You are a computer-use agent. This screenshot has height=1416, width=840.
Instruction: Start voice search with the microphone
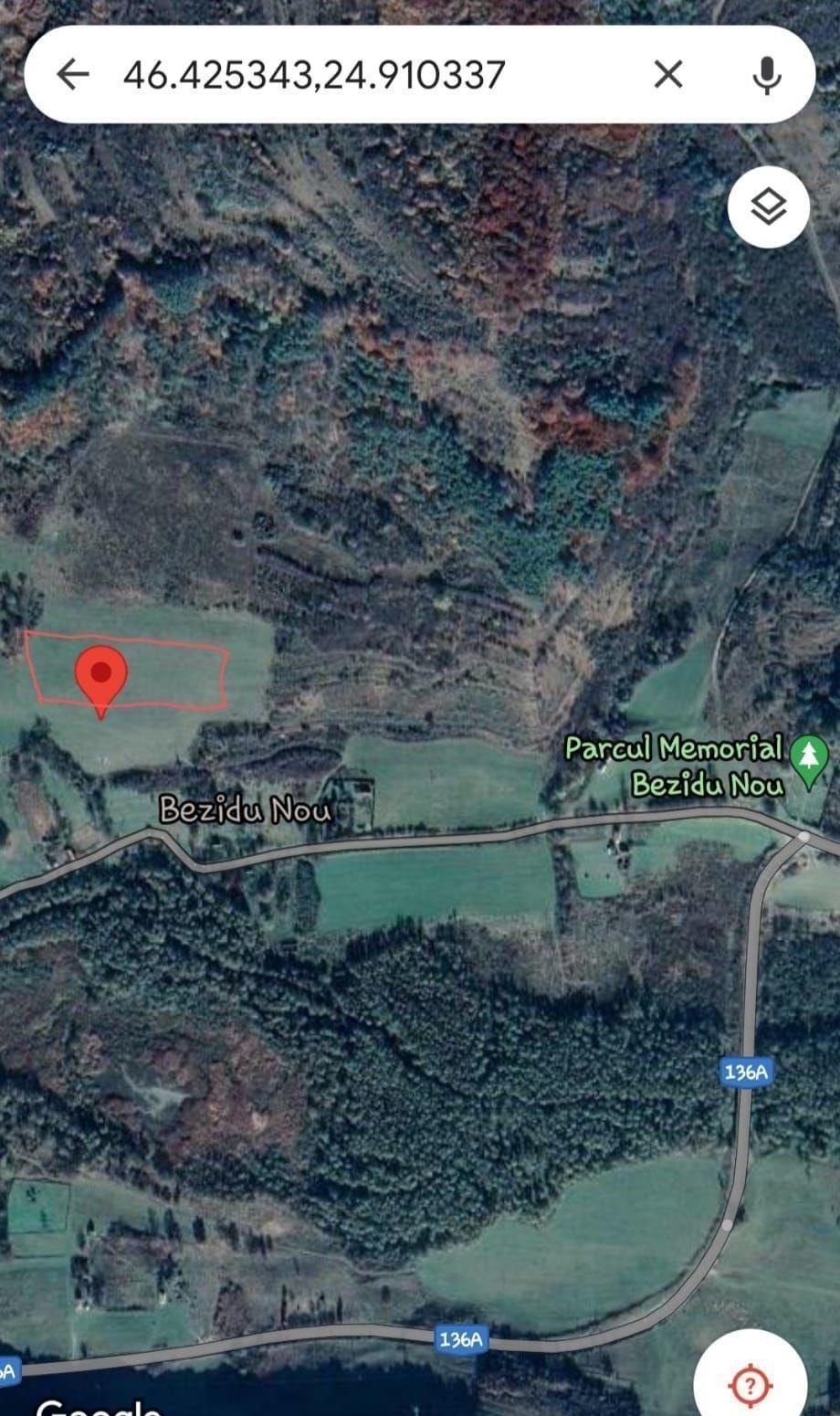click(767, 74)
